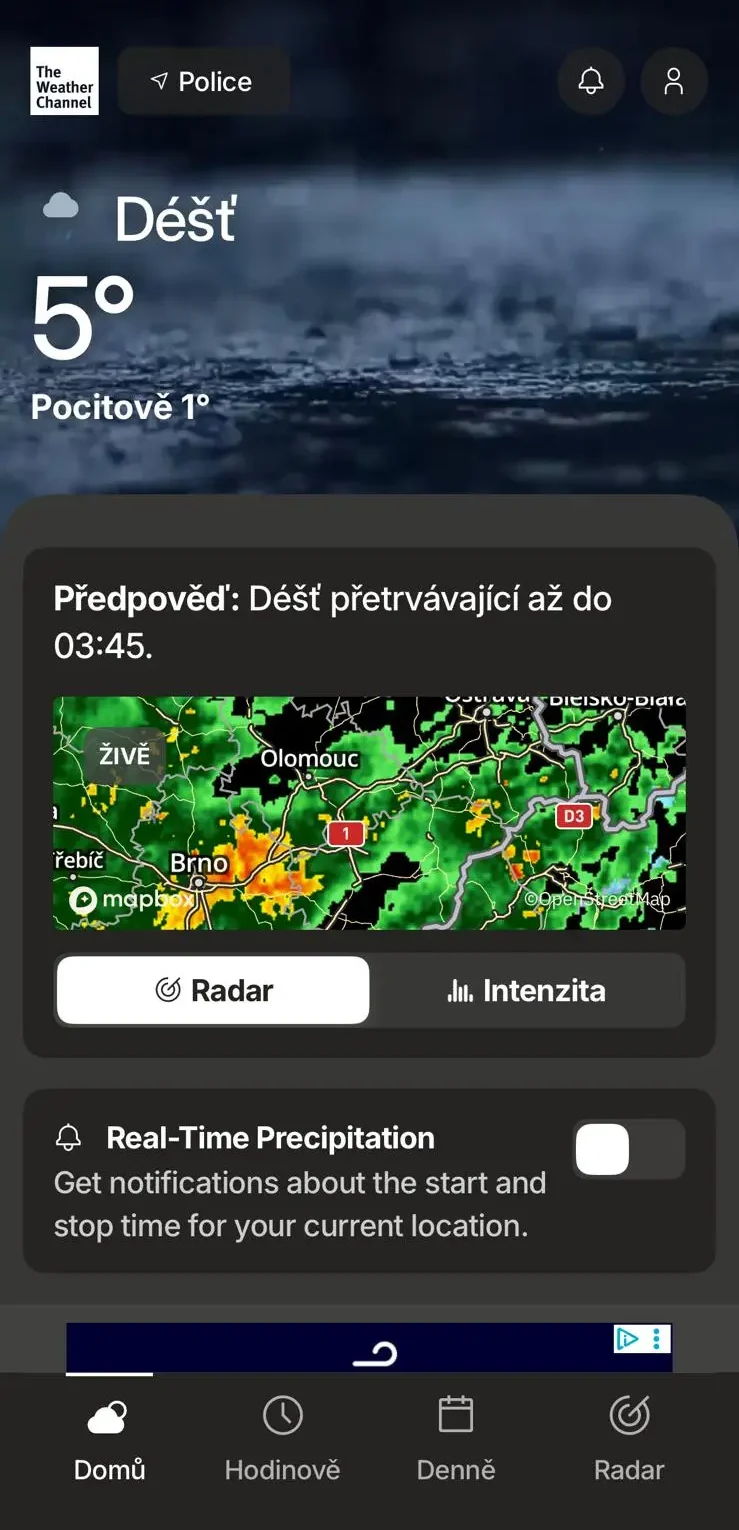Open the live radar map preview
739x1530 pixels.
click(369, 812)
